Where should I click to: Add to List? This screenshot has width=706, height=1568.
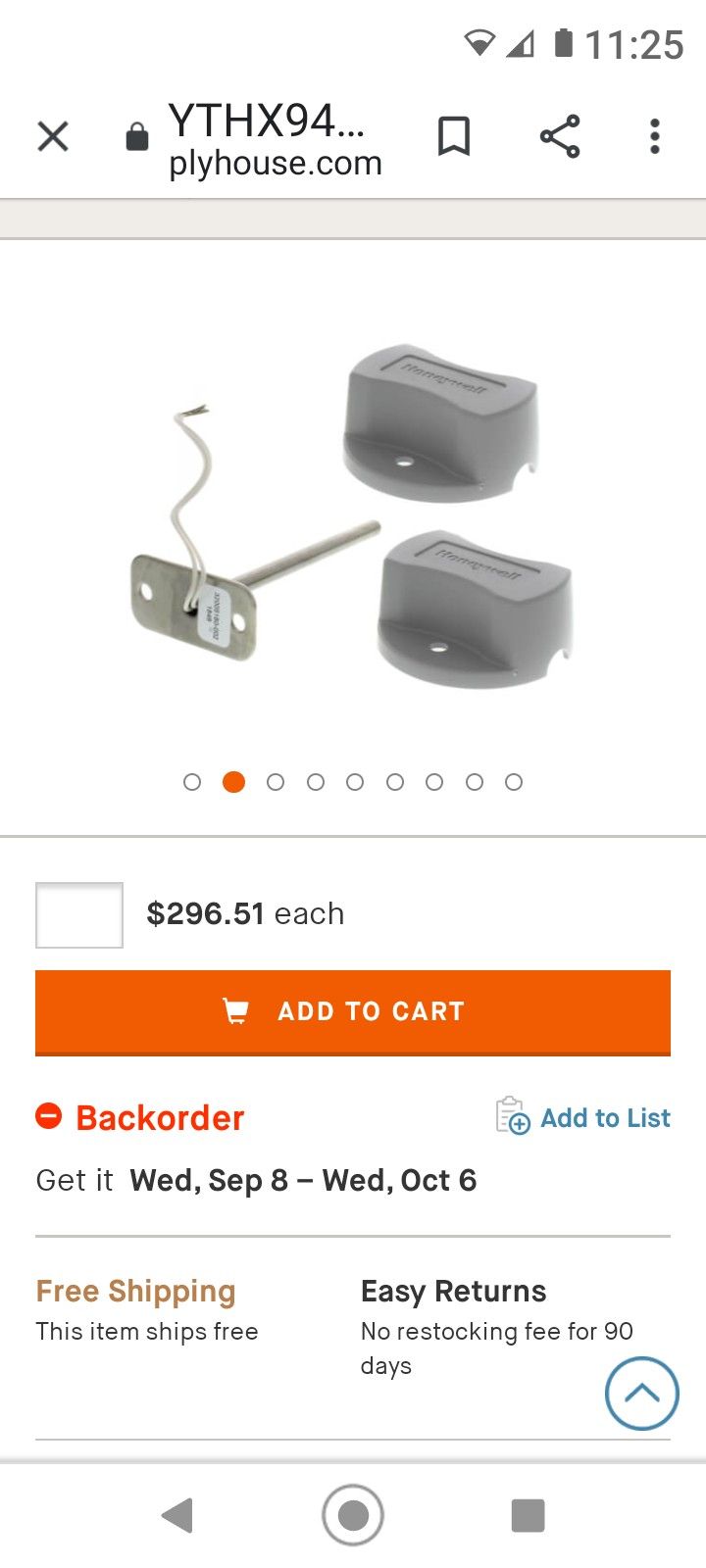pyautogui.click(x=584, y=1117)
